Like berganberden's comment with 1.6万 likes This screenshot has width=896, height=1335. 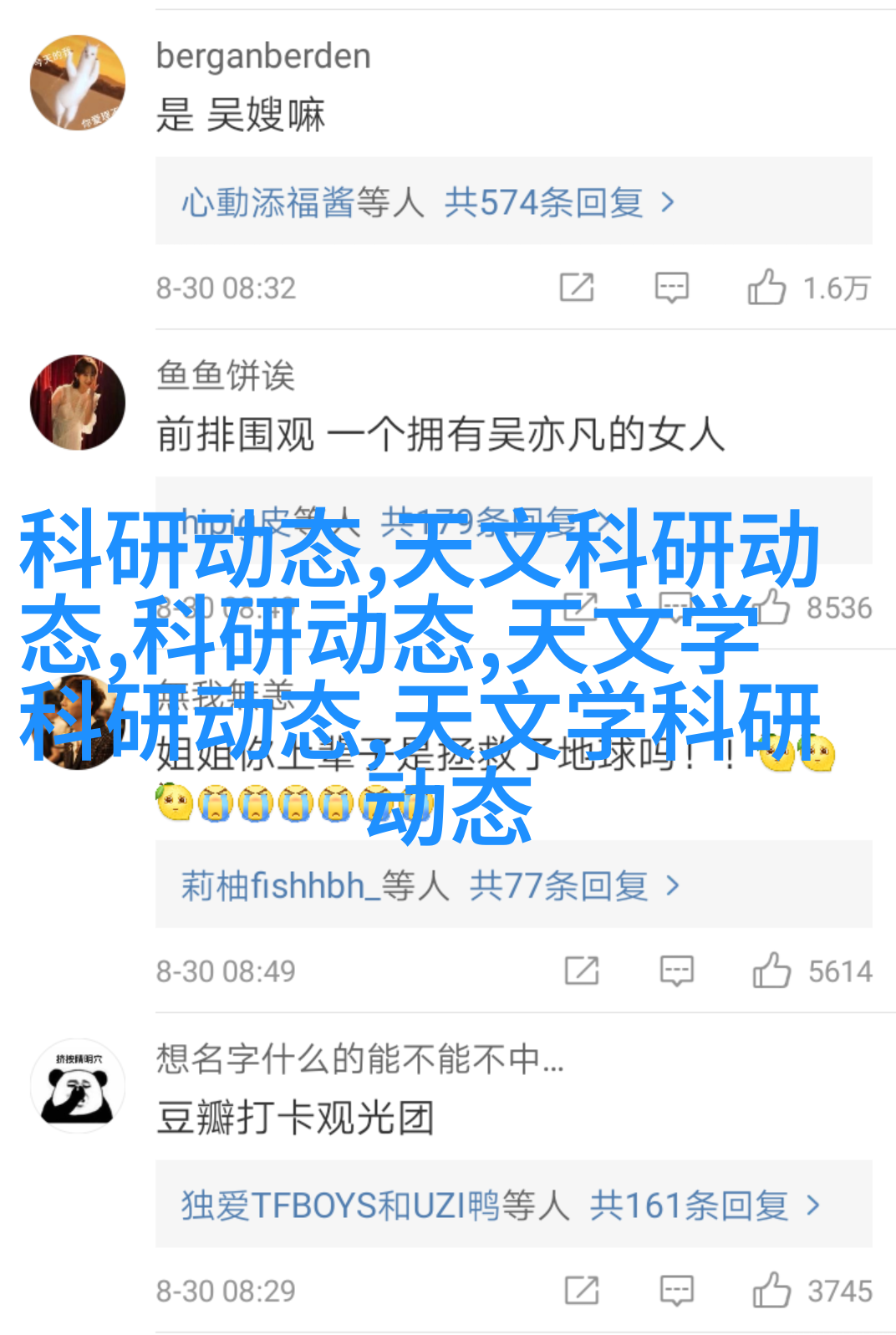pyautogui.click(x=767, y=288)
